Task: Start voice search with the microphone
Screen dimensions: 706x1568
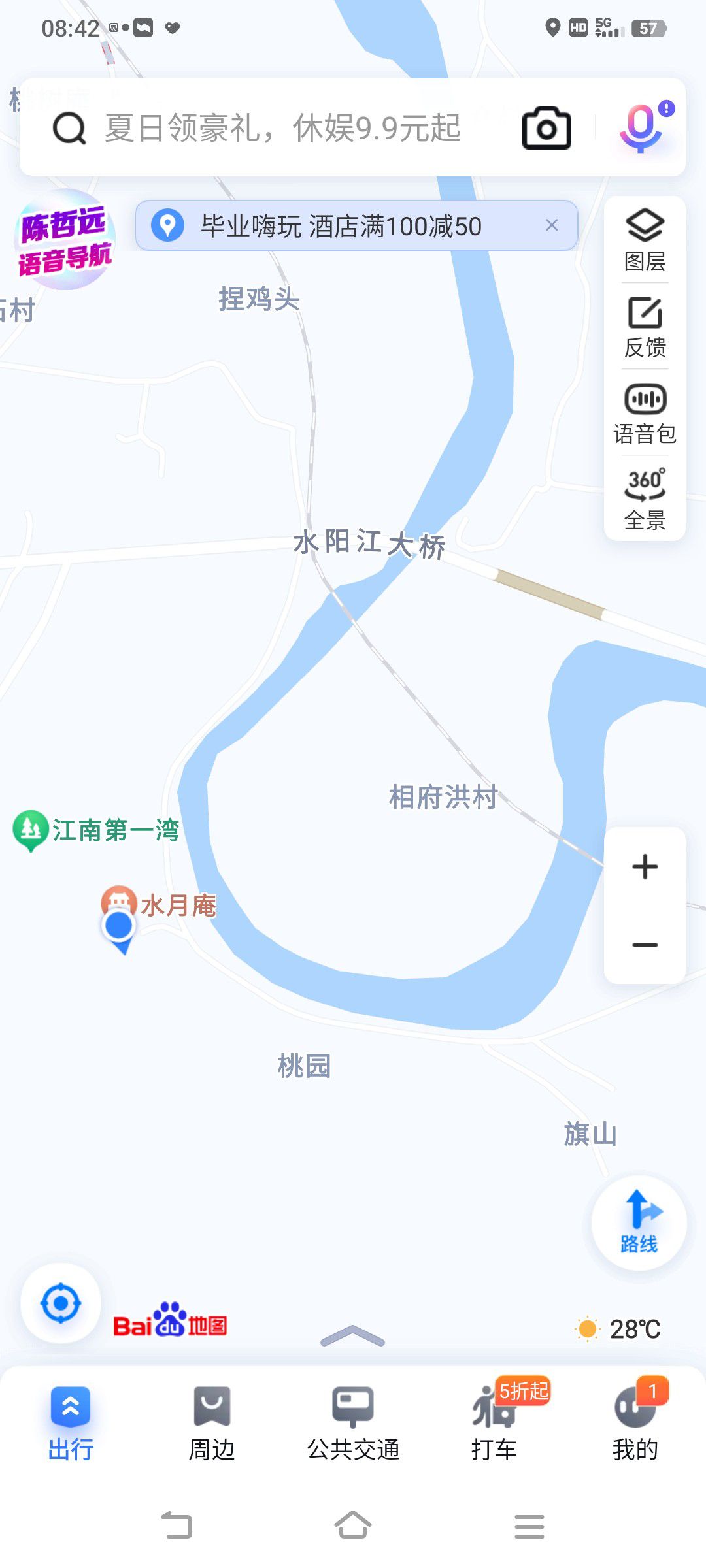Action: (x=642, y=128)
